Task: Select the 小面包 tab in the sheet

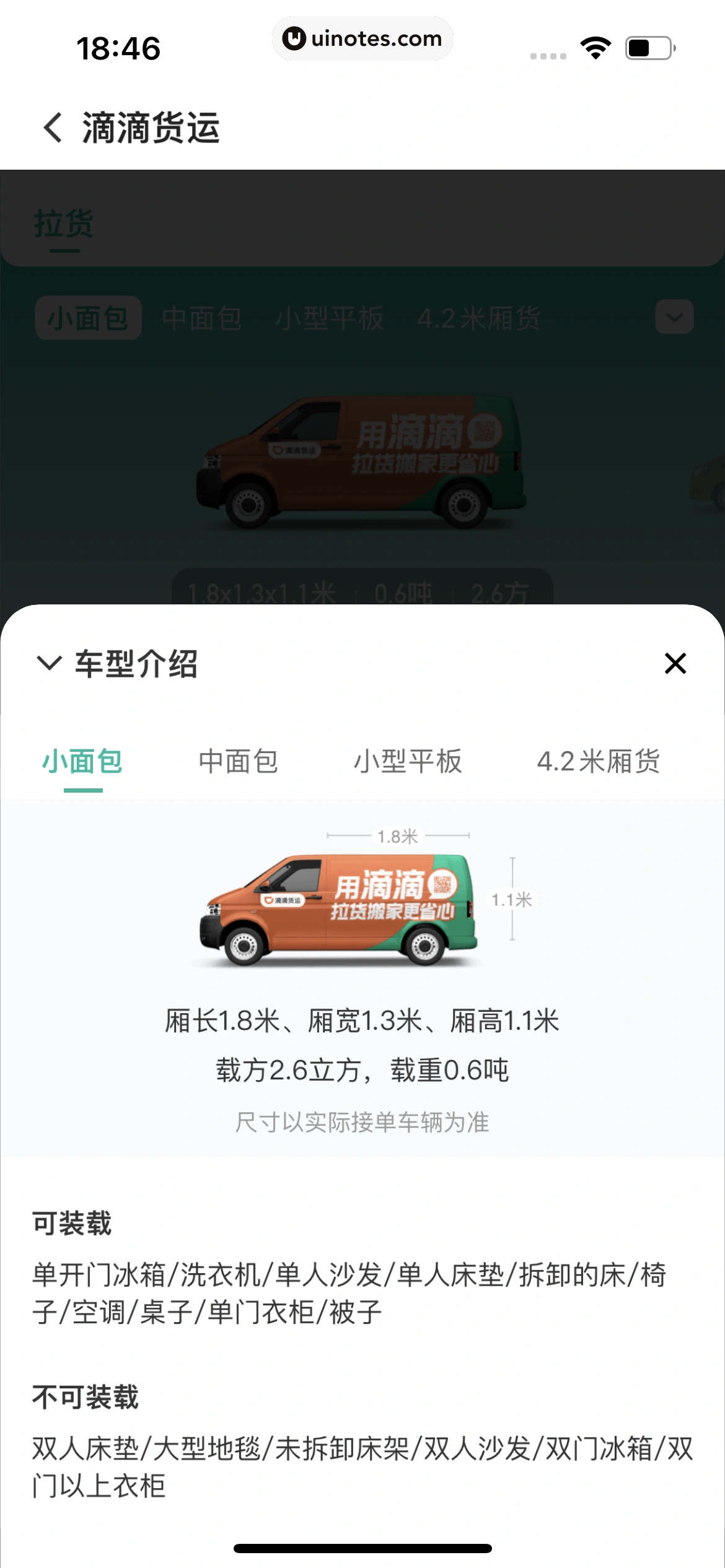Action: [x=82, y=762]
